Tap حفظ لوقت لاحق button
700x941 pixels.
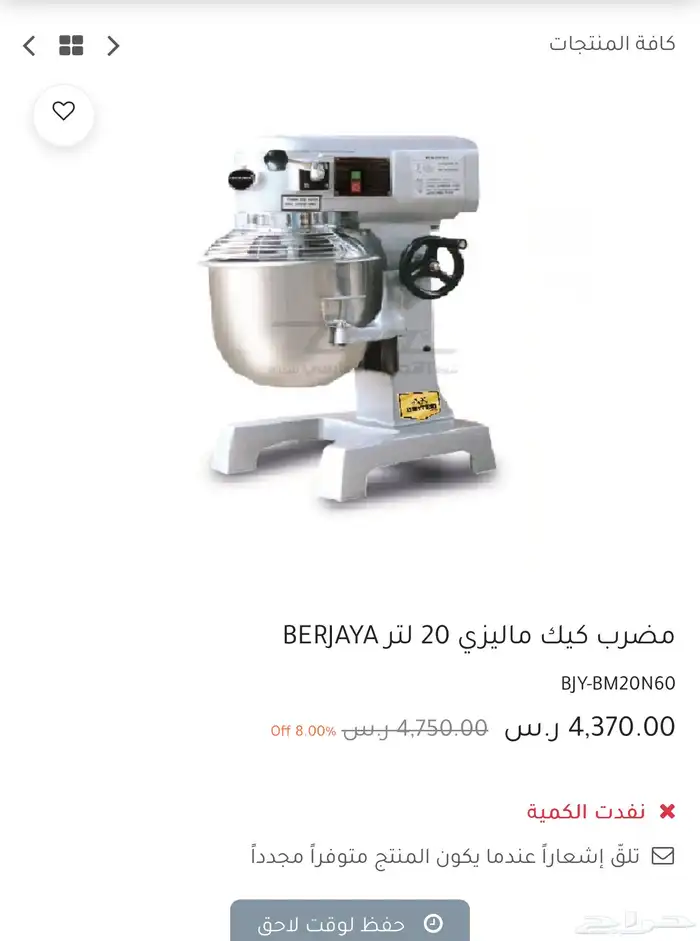pos(349,923)
